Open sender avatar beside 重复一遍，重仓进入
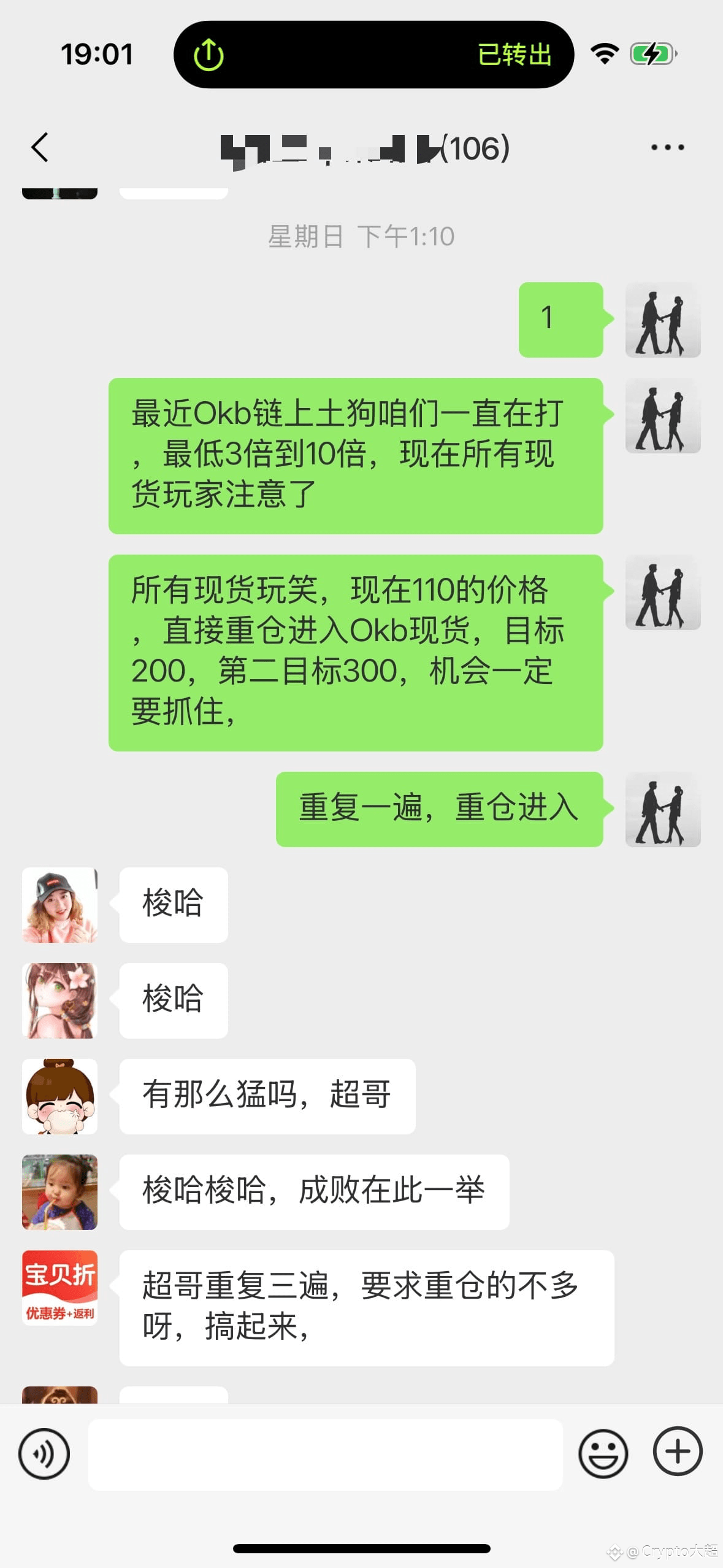This screenshot has width=723, height=1568. click(663, 809)
